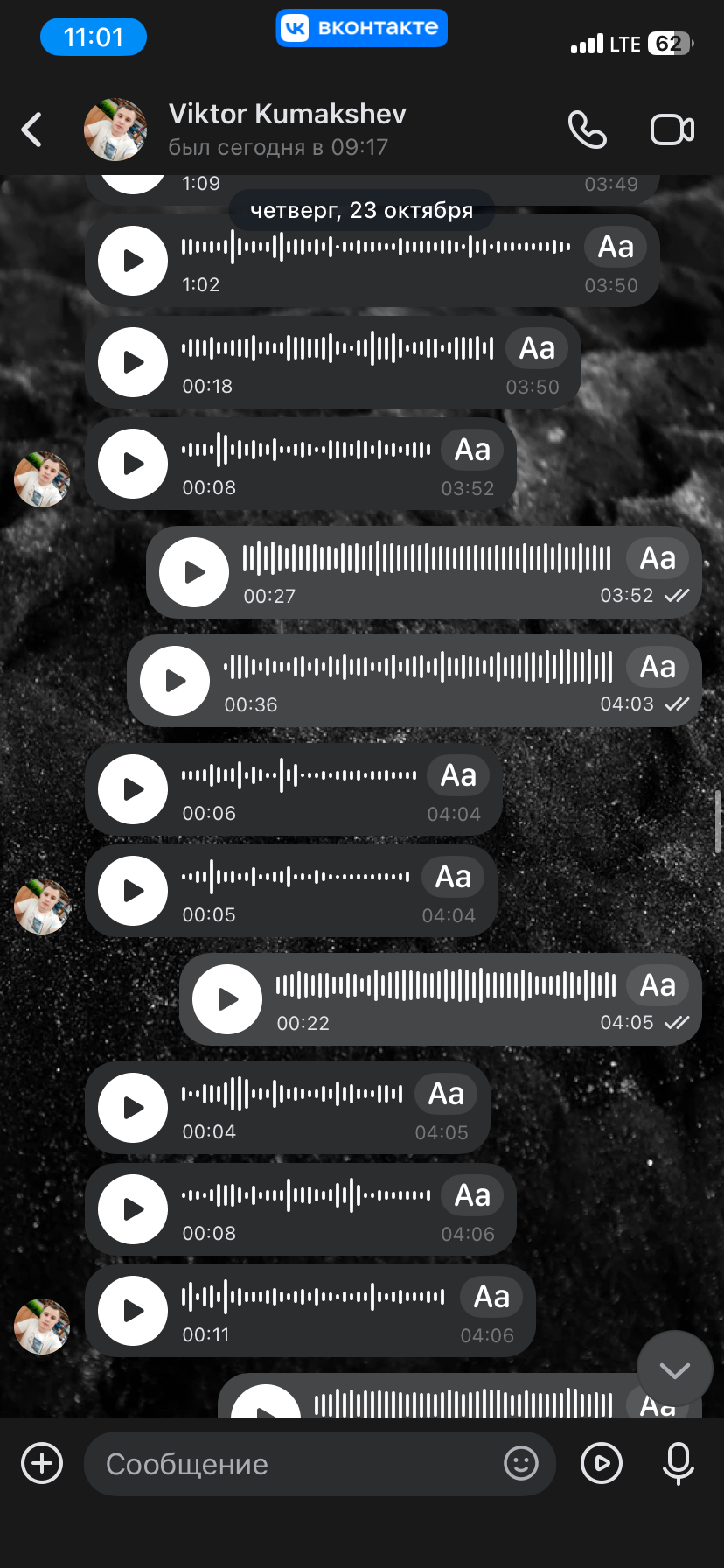Screen dimensions: 724x1568
Task: Play the 00:36 voice message
Action: coord(176,681)
